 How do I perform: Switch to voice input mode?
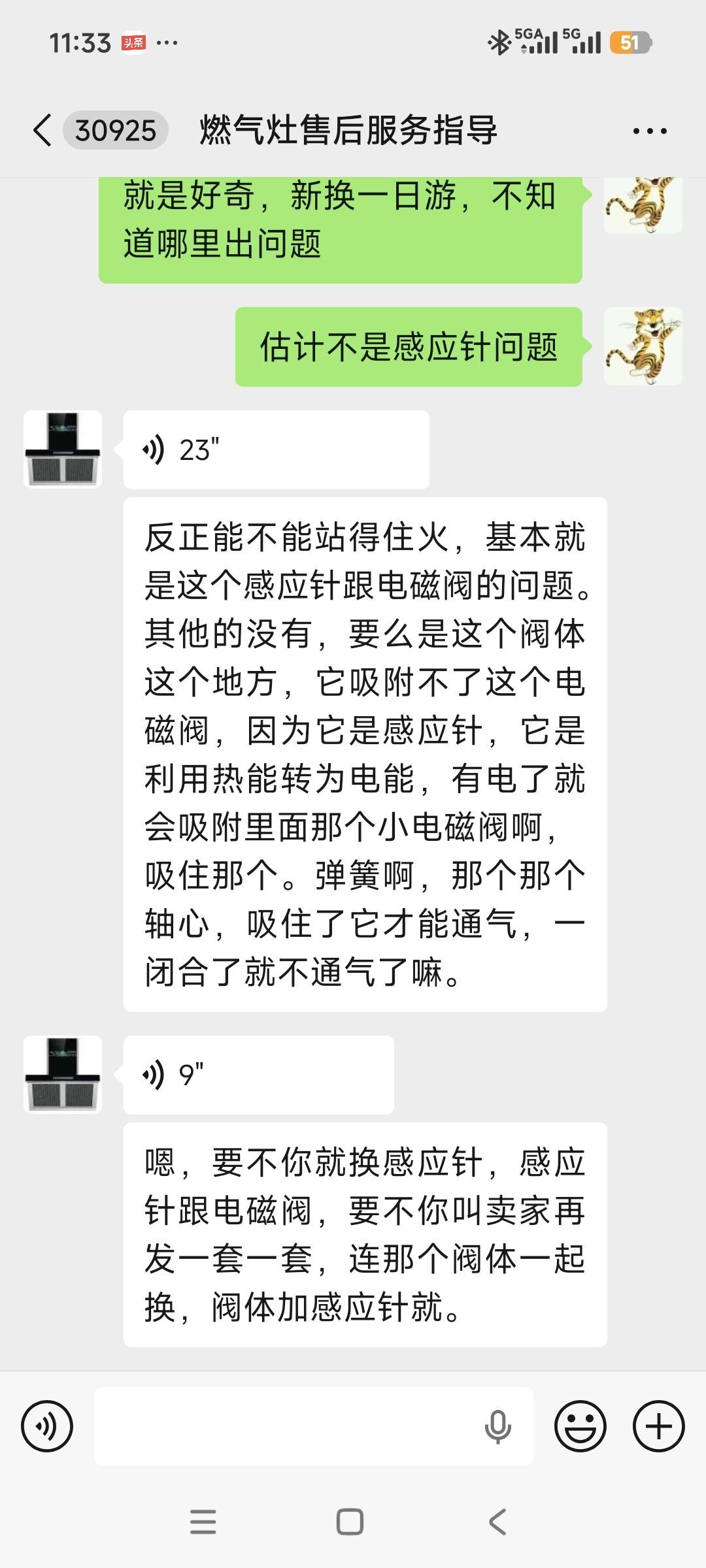click(x=47, y=1426)
